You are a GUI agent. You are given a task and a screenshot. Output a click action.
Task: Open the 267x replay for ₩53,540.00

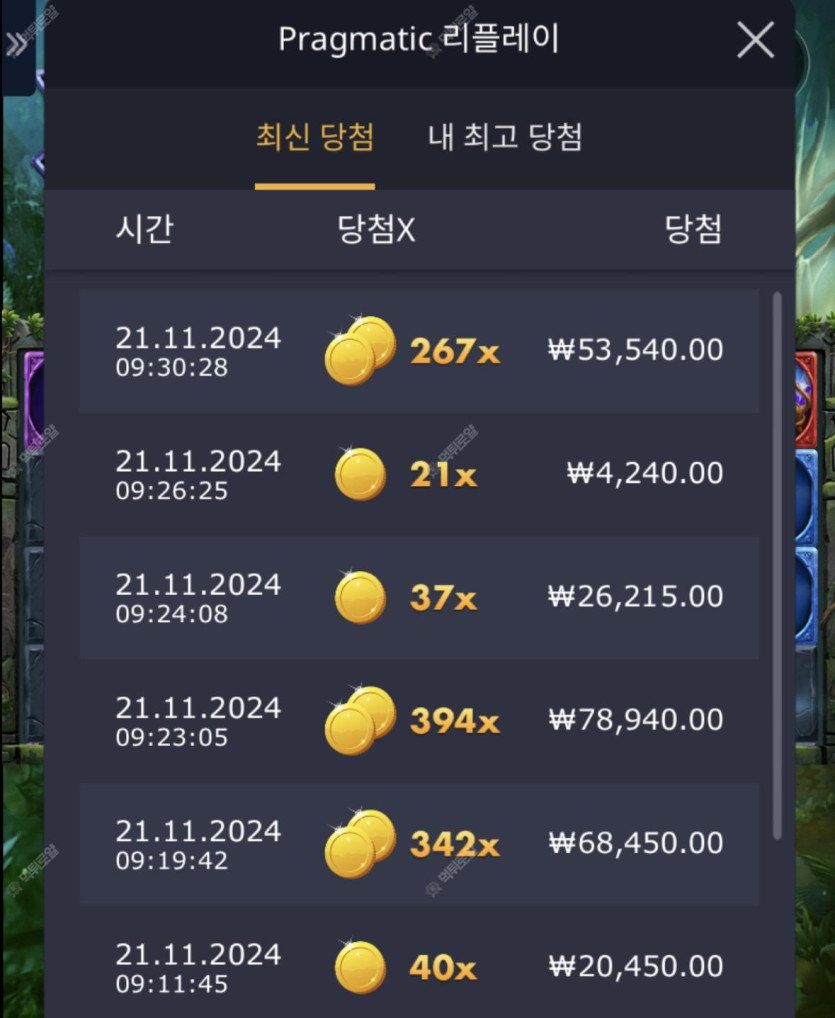pos(419,351)
